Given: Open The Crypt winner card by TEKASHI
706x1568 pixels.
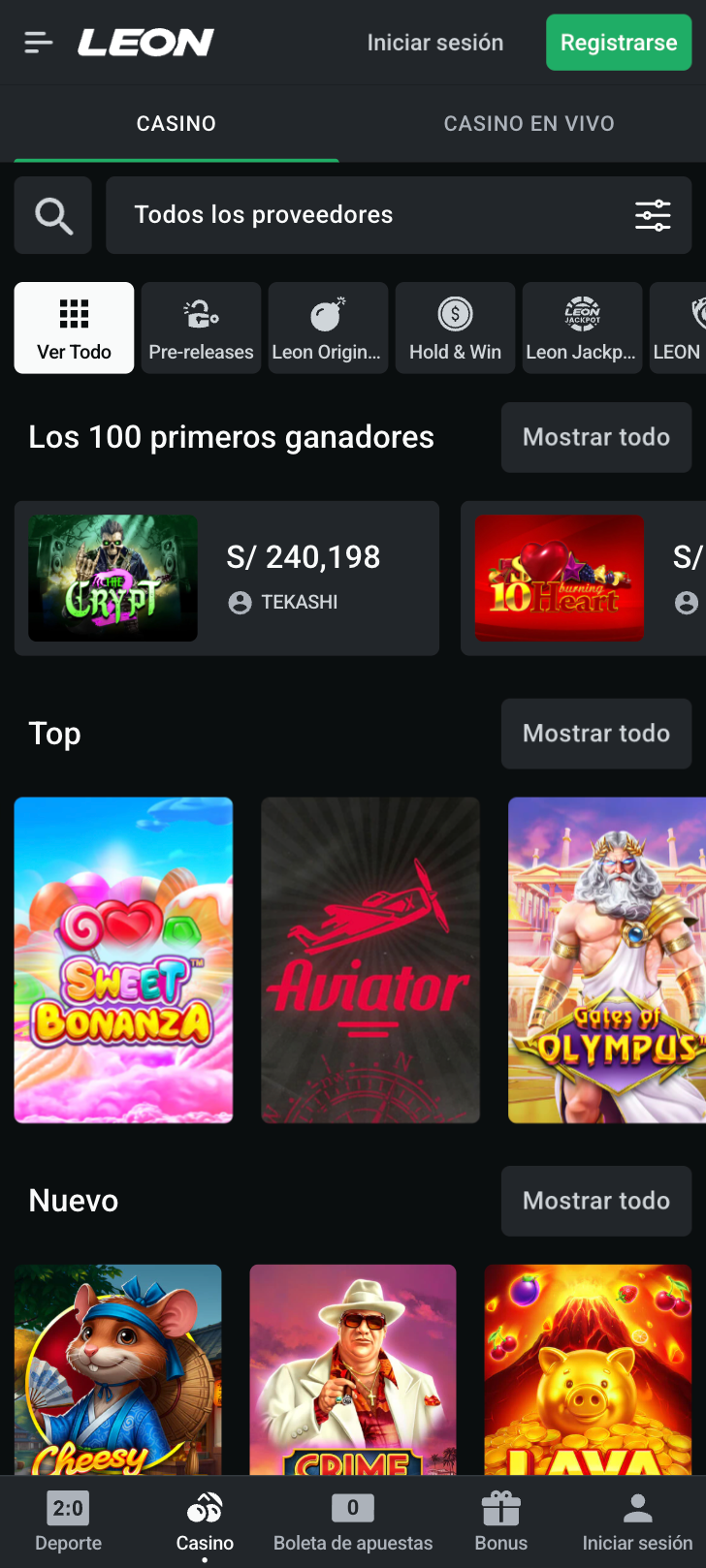Looking at the screenshot, I should click(227, 579).
